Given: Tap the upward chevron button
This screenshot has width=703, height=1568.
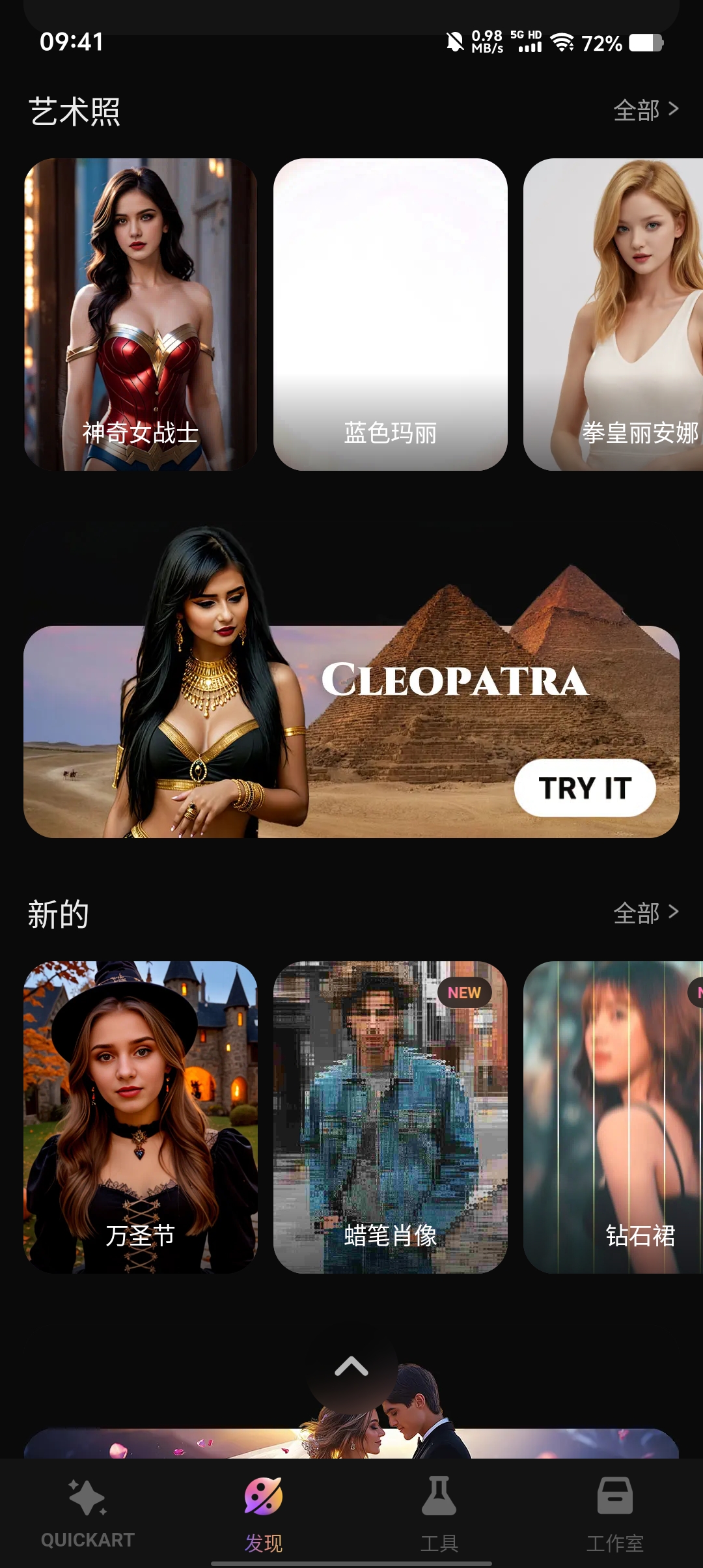Looking at the screenshot, I should click(351, 1367).
